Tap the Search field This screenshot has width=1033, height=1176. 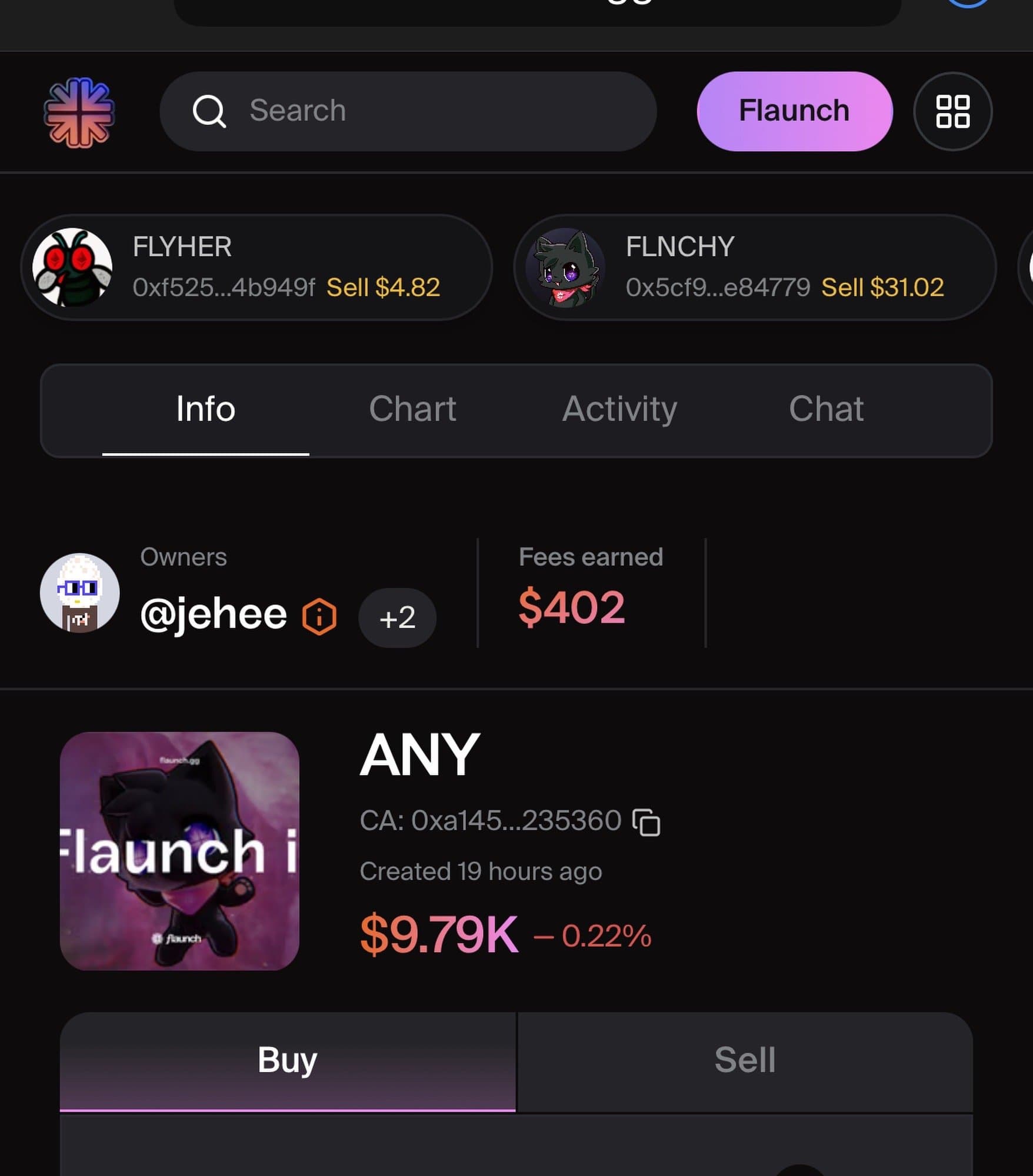pos(408,111)
